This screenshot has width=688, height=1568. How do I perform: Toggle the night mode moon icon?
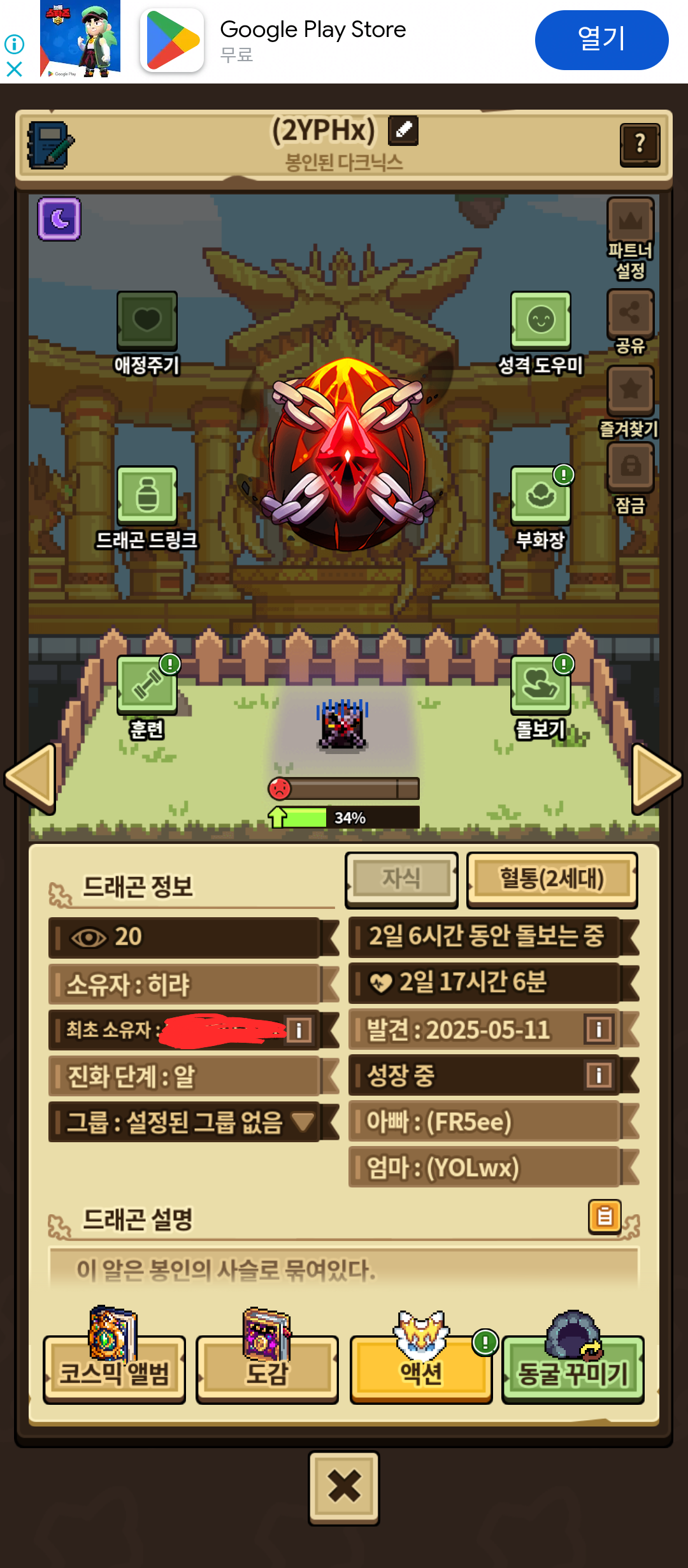[x=59, y=219]
